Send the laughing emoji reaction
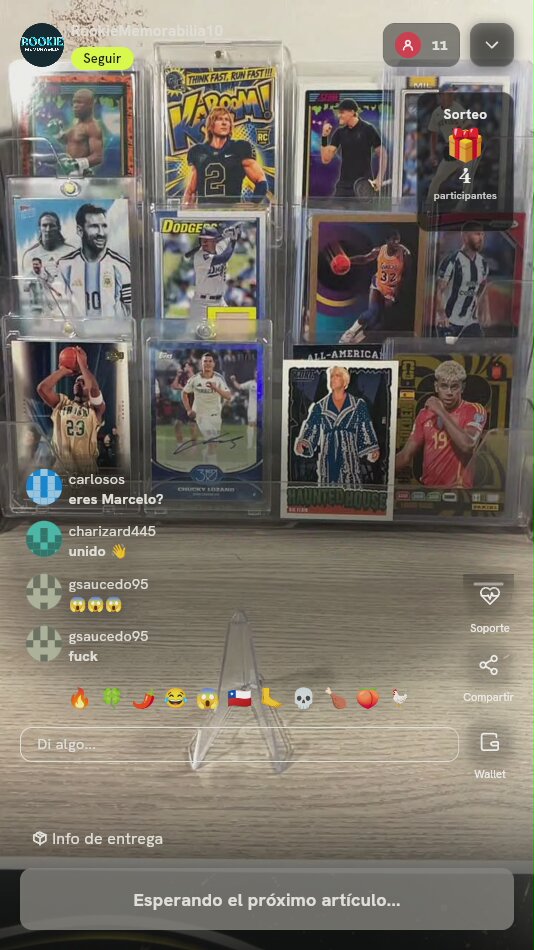This screenshot has width=534, height=950. [175, 699]
